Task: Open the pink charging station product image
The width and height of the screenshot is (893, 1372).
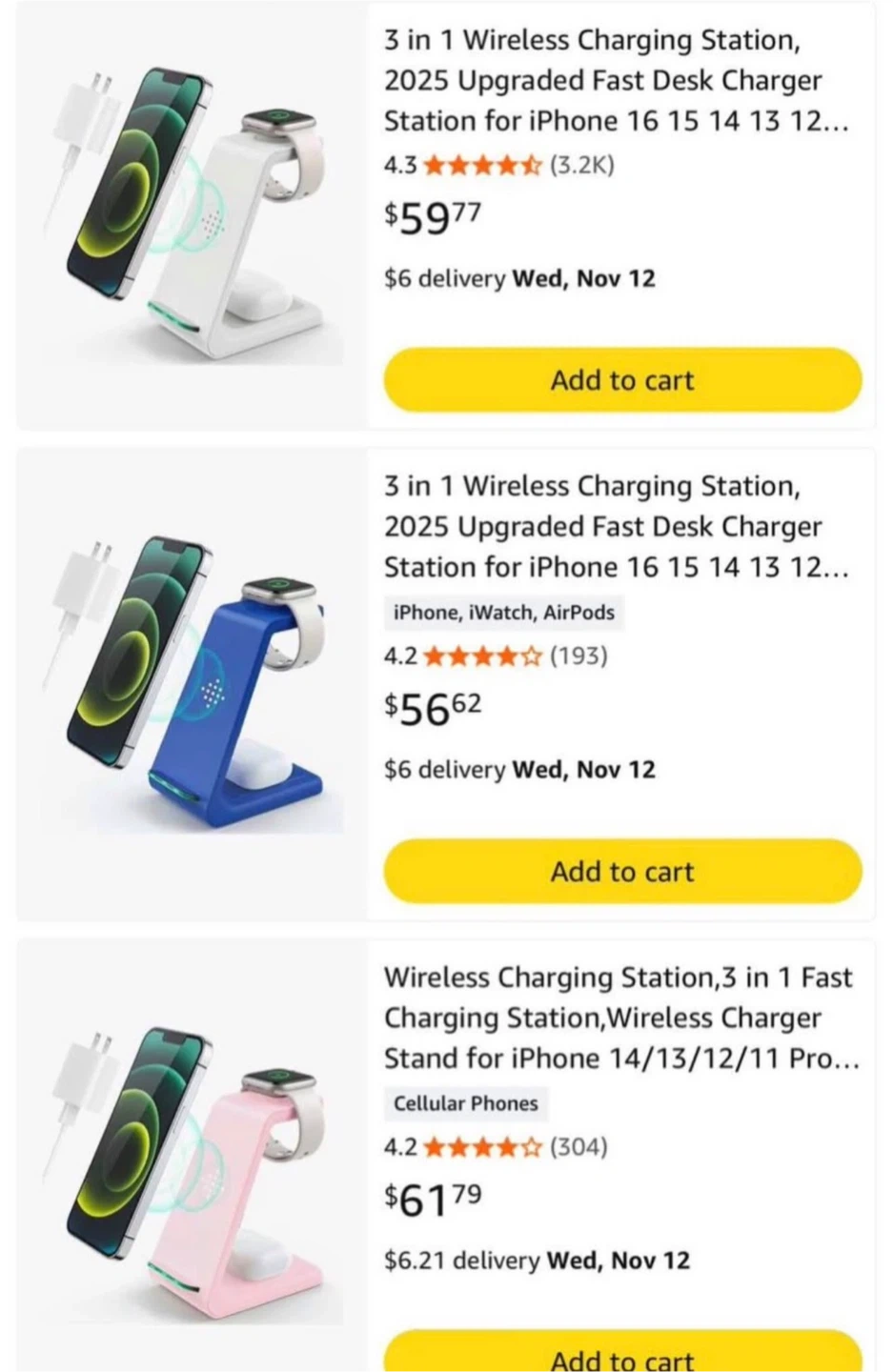Action: click(x=191, y=1174)
